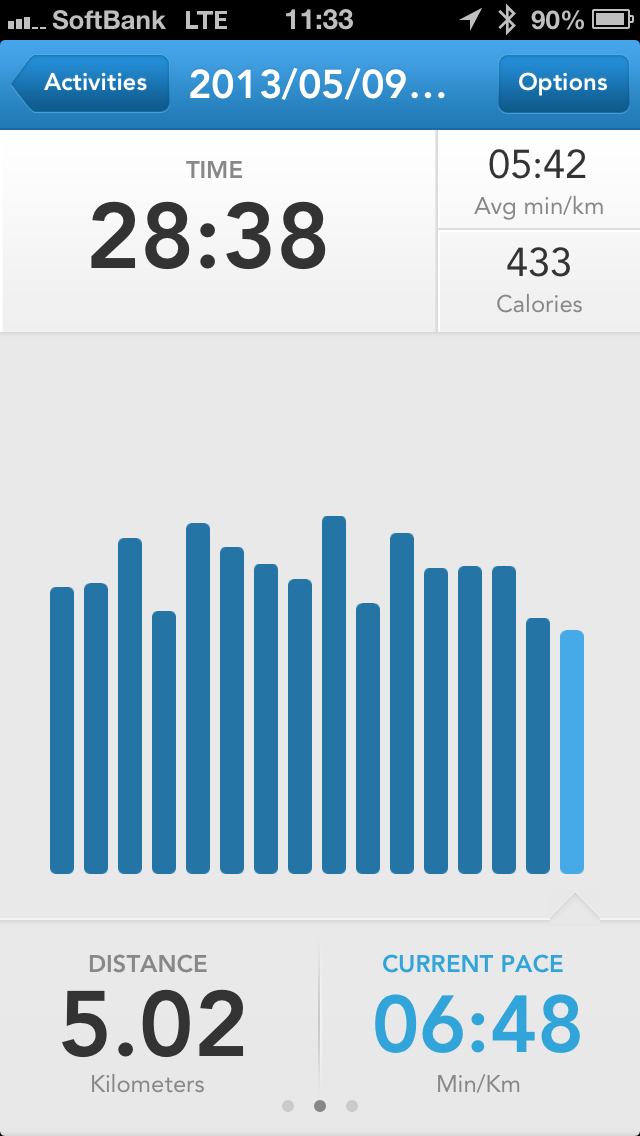Tap the page indicator dots
Viewport: 640px width, 1136px height.
[320, 1106]
